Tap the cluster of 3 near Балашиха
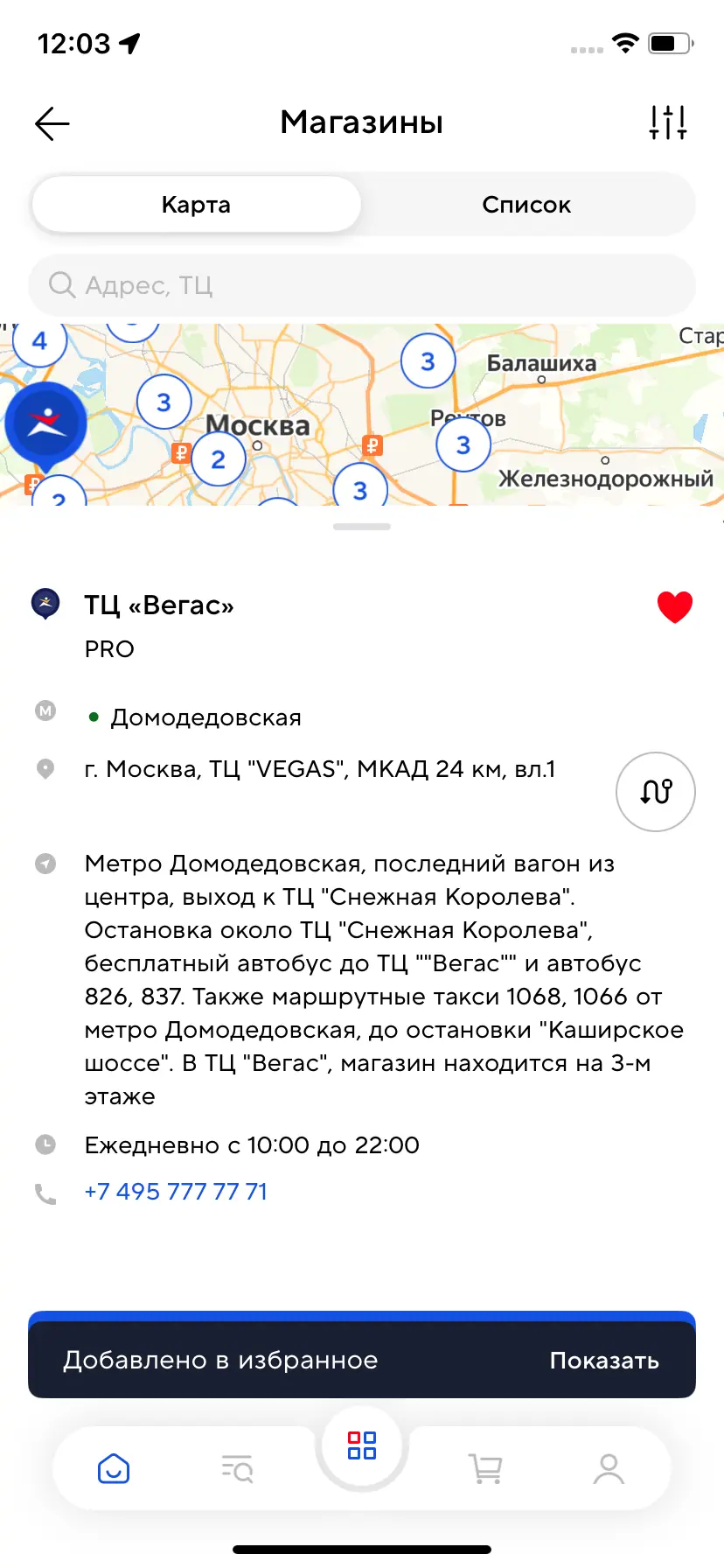Viewport: 724px width, 1568px height. [x=428, y=361]
